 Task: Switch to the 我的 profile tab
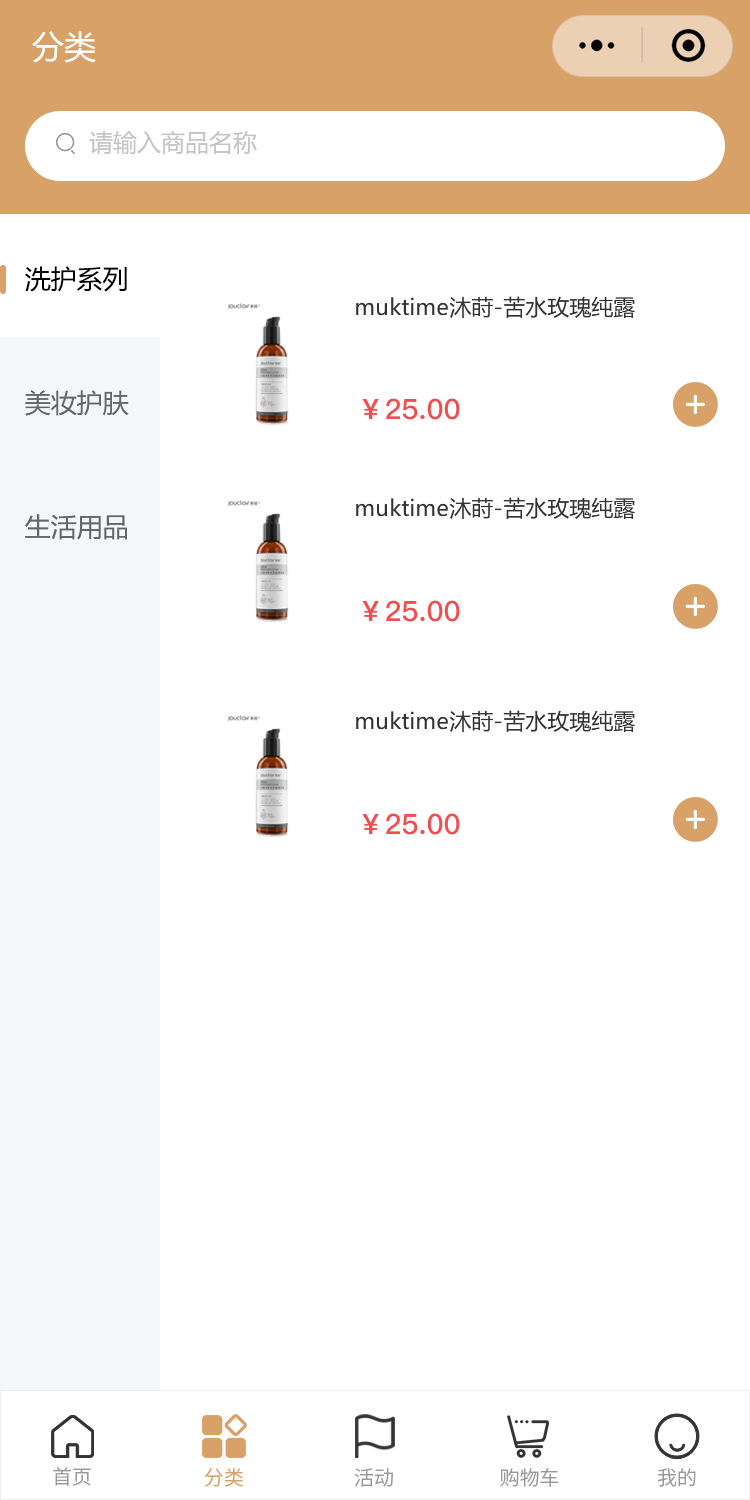677,1449
